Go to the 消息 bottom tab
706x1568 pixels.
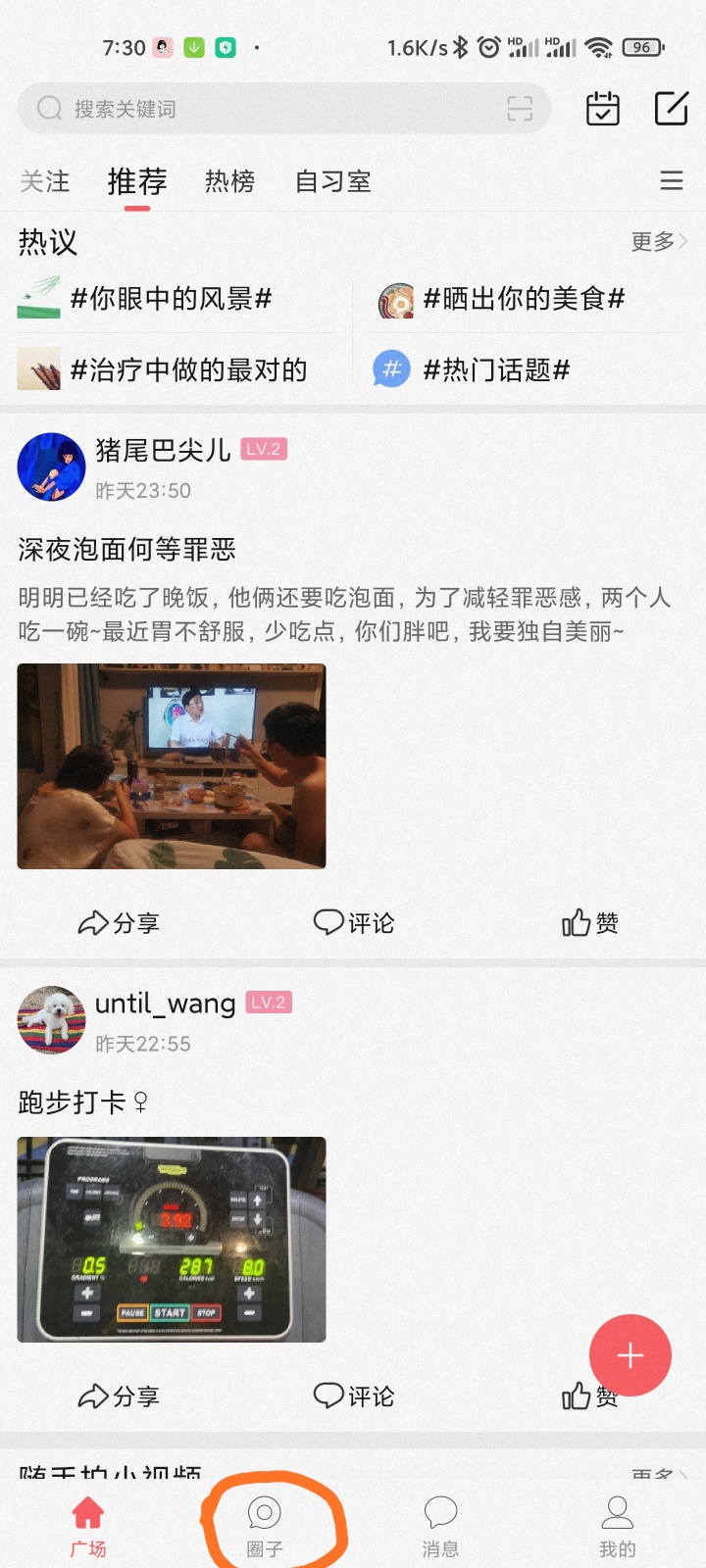click(440, 1527)
